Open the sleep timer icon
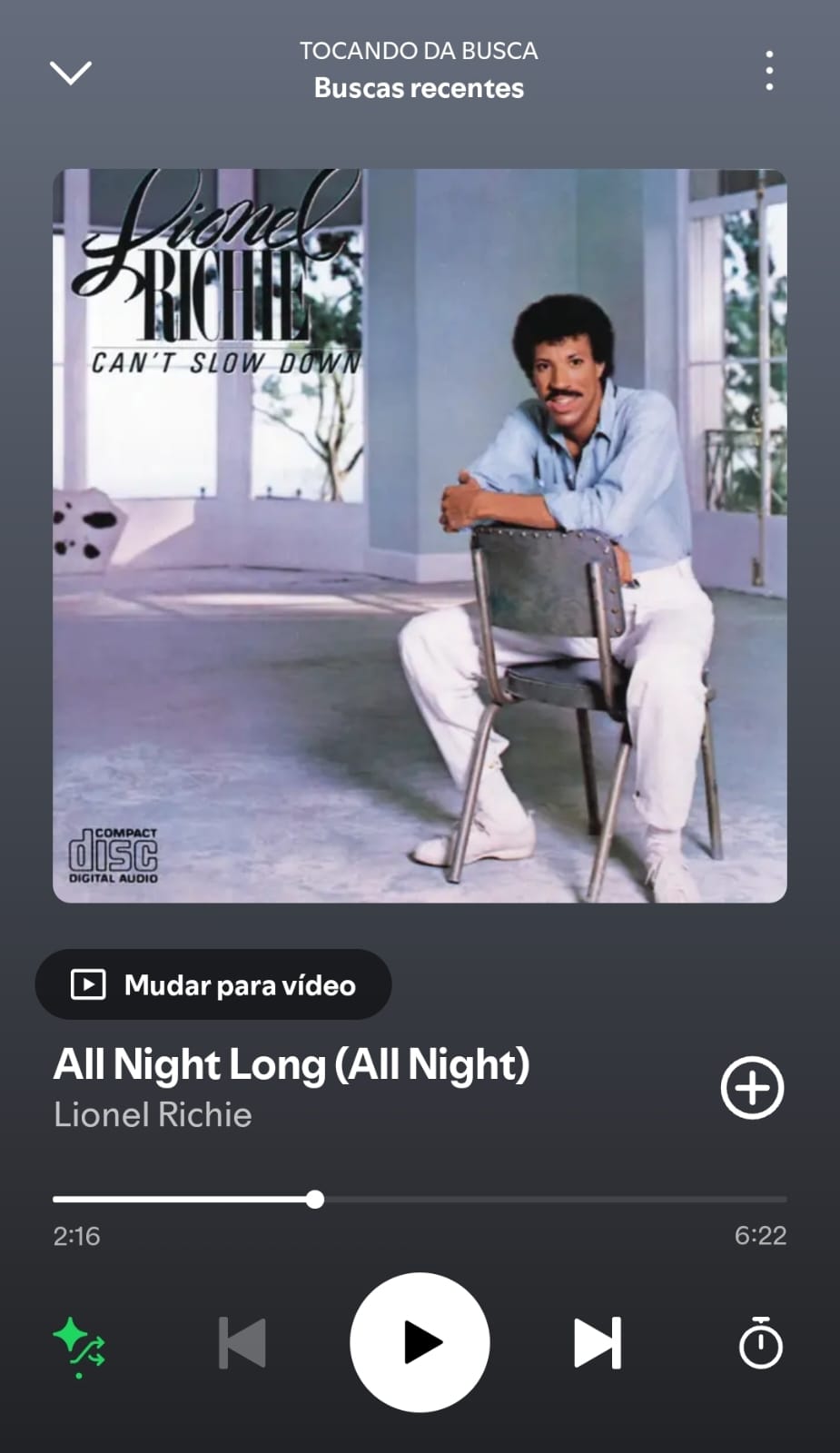Image resolution: width=840 pixels, height=1453 pixels. [760, 1343]
